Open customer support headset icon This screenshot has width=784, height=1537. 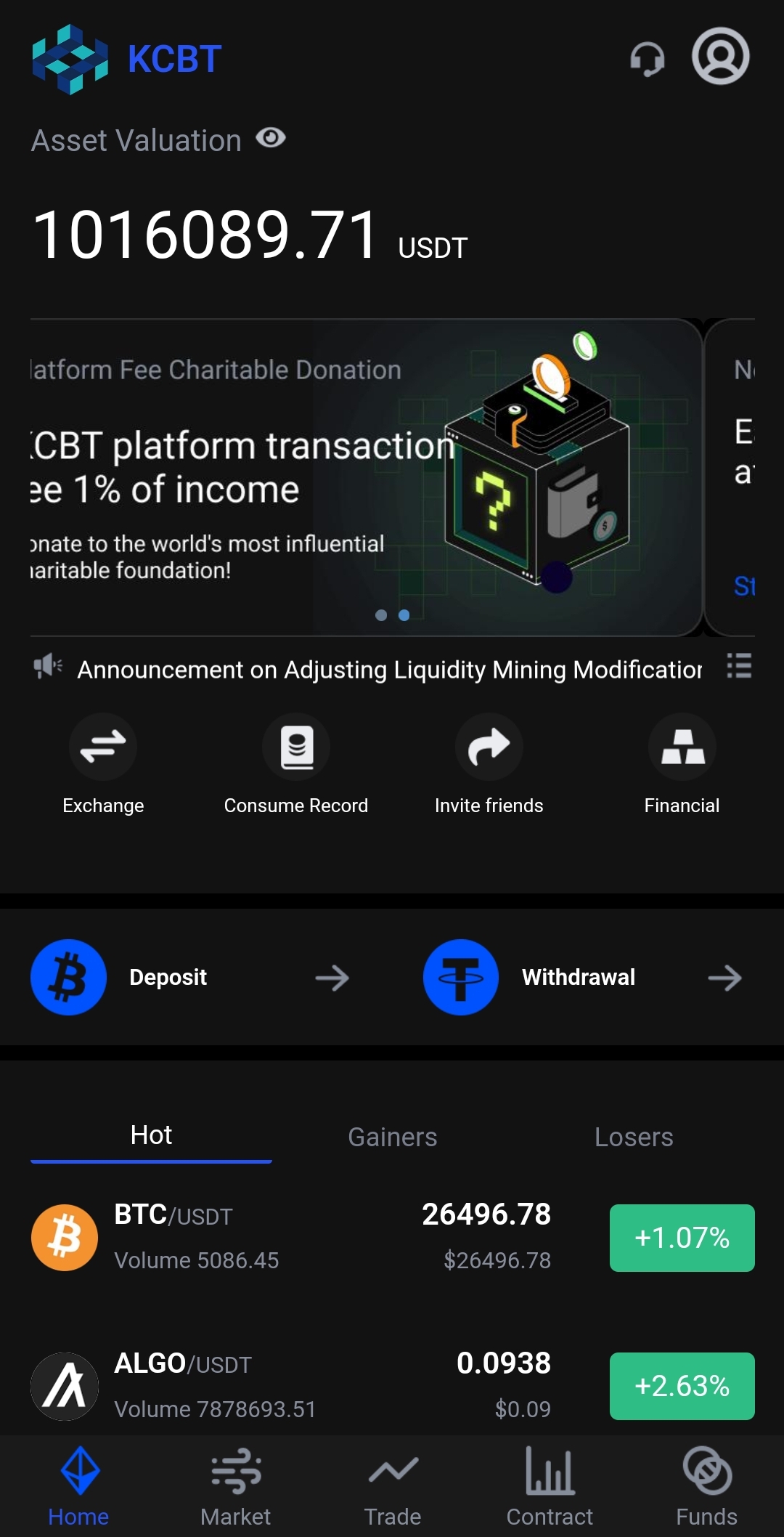coord(646,58)
